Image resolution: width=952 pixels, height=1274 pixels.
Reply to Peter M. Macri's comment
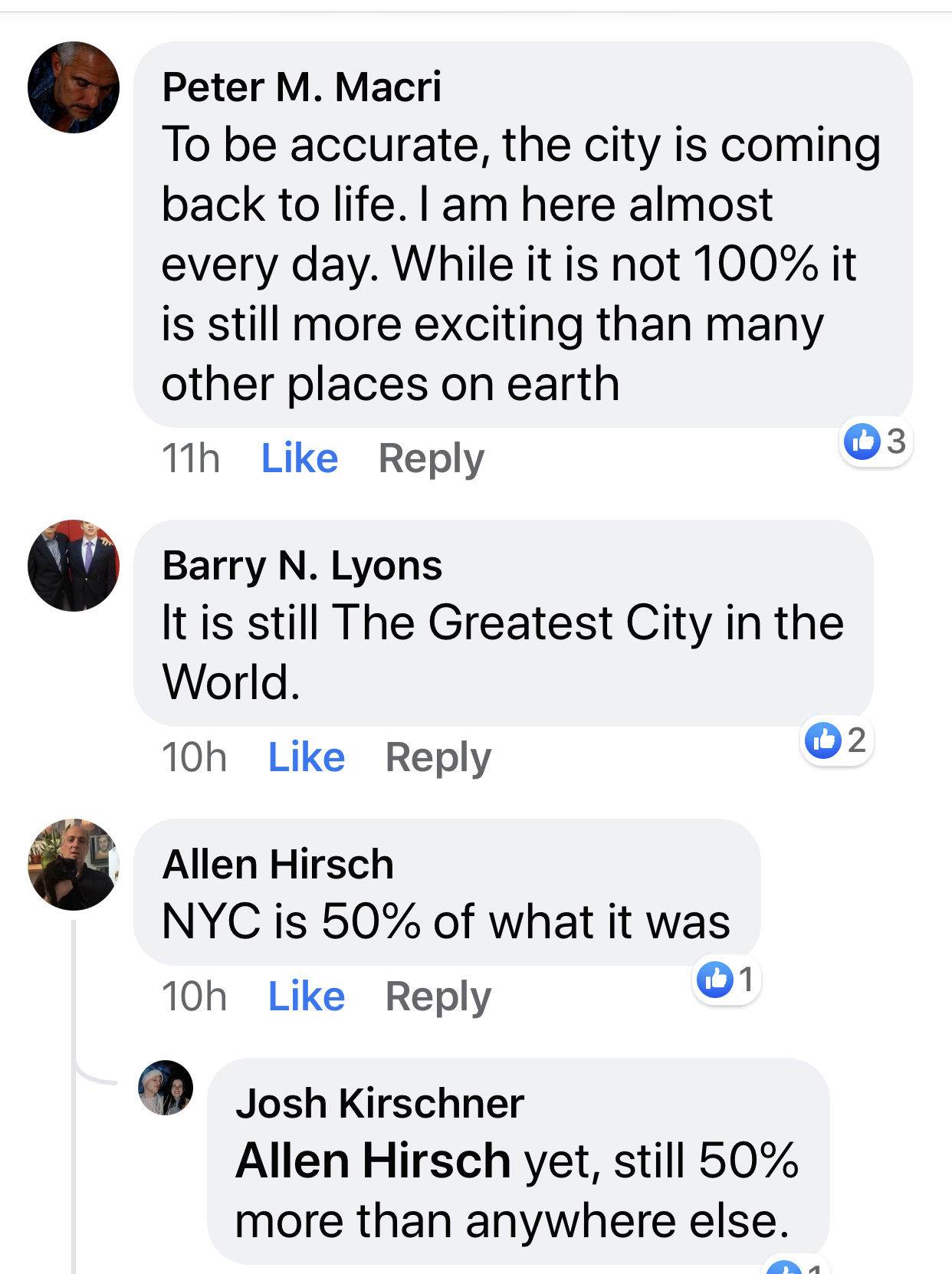pos(431,458)
